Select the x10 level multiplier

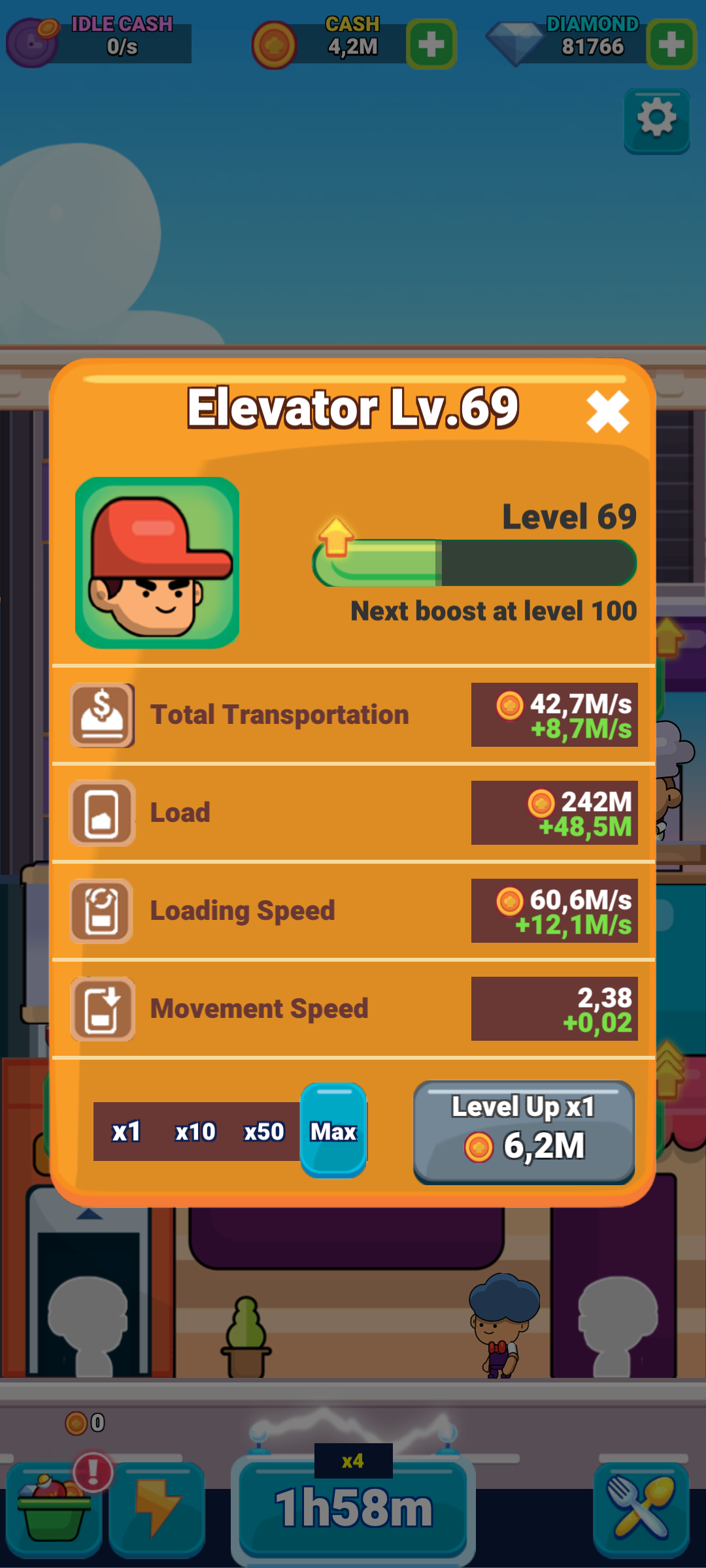(x=195, y=1132)
